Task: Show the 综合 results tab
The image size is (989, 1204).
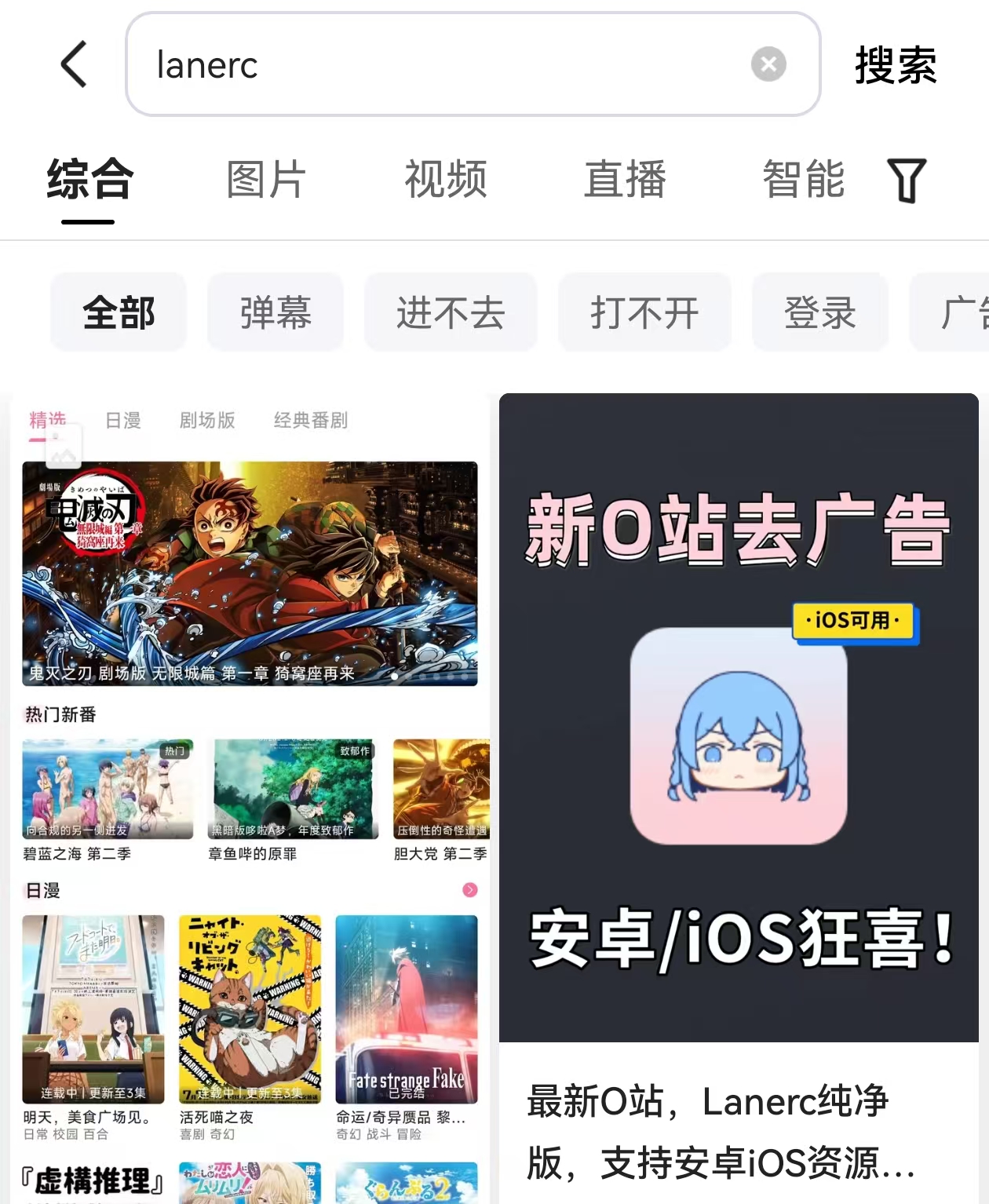Action: [x=89, y=180]
